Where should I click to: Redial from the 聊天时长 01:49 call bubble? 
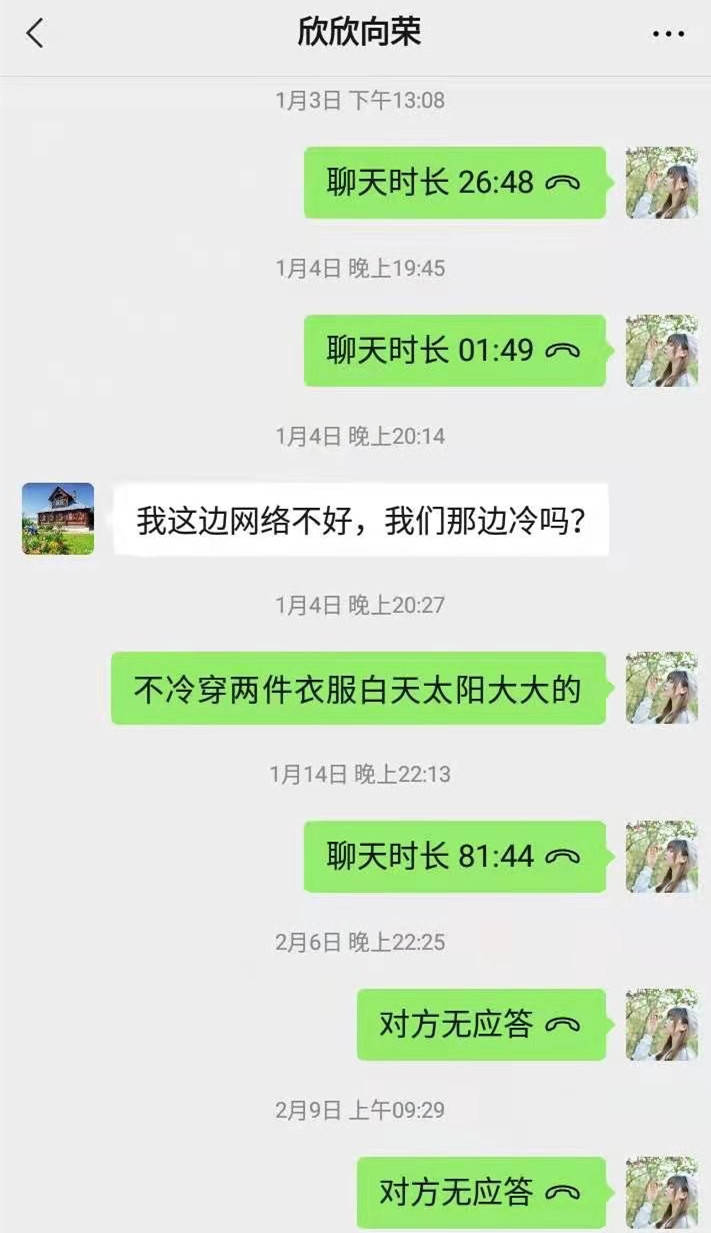455,351
